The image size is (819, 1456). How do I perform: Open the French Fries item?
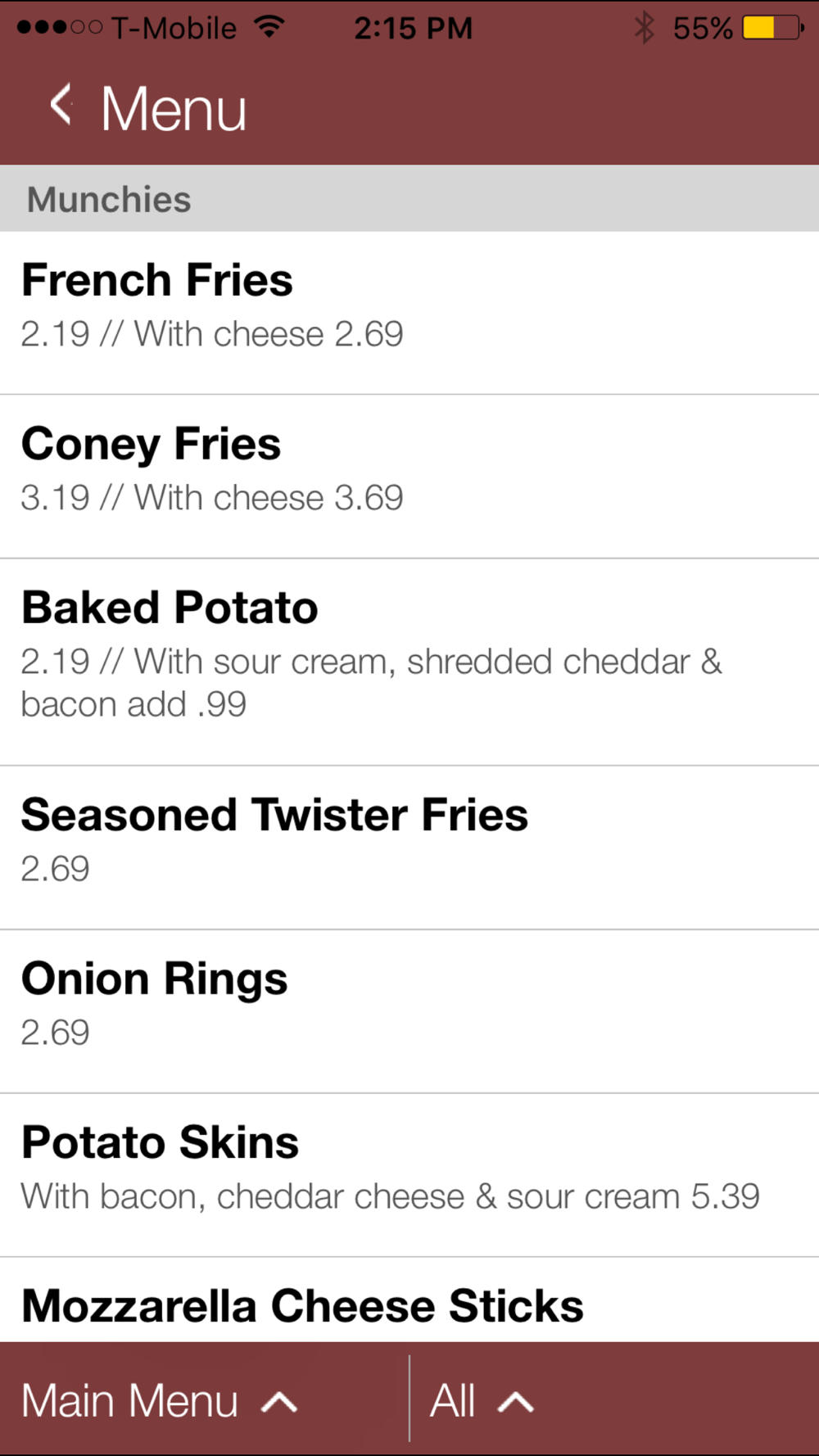point(409,313)
